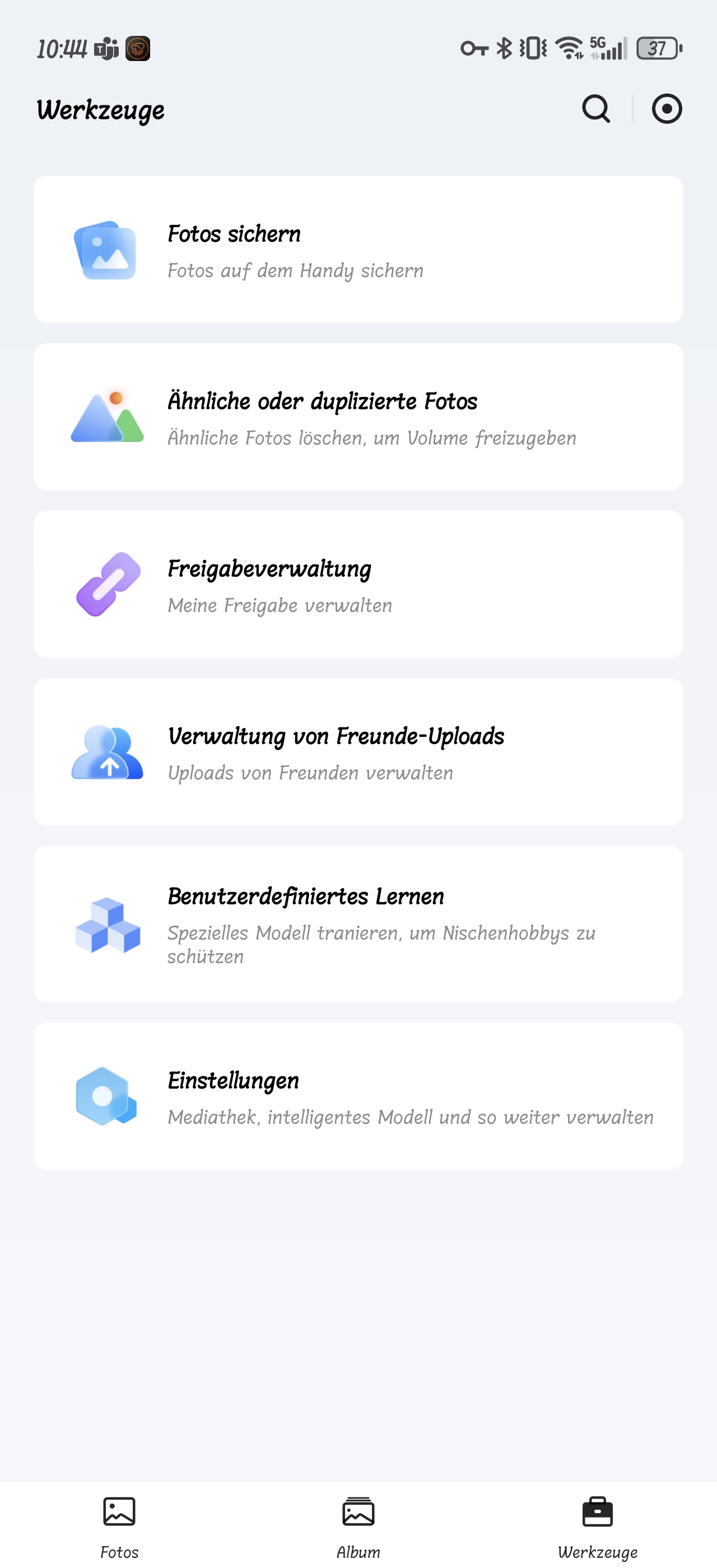Screen dimensions: 717x1568
Task: Open Fotos sichern
Action: click(x=358, y=250)
